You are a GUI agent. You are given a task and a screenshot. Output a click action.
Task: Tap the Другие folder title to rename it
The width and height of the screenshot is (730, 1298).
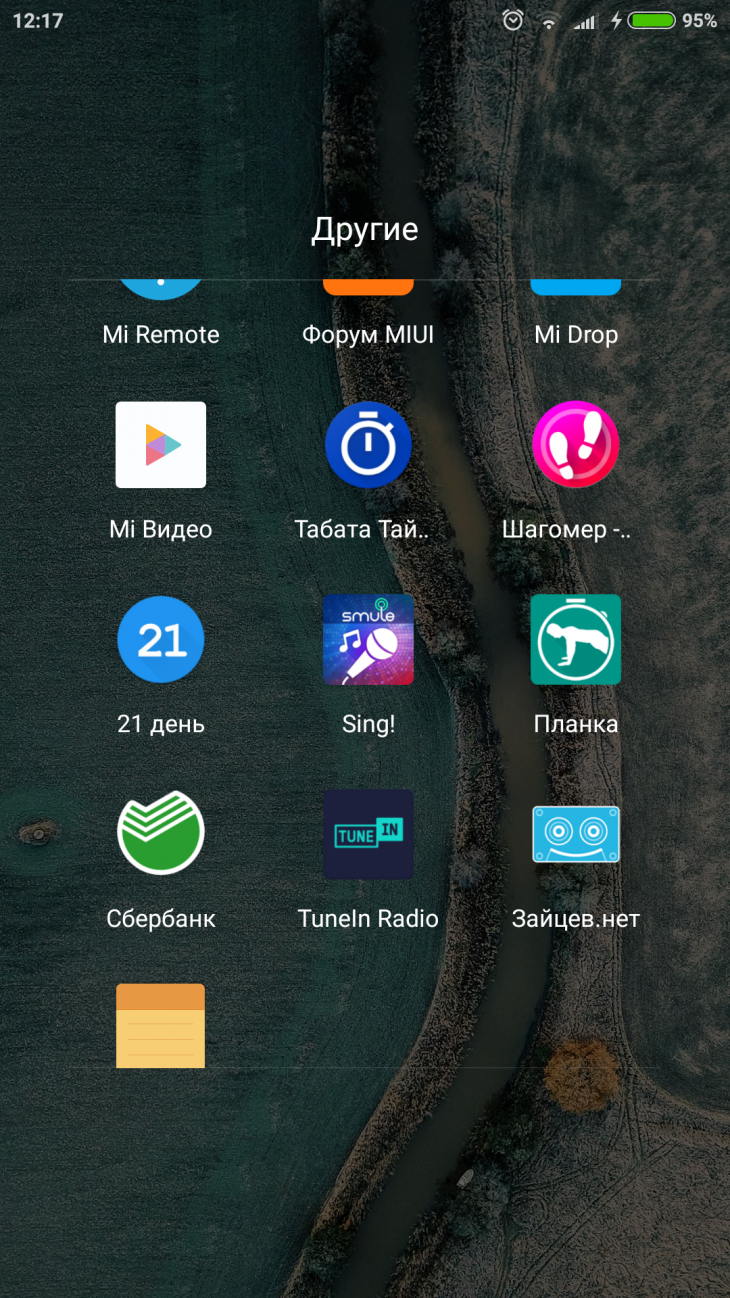pos(365,229)
